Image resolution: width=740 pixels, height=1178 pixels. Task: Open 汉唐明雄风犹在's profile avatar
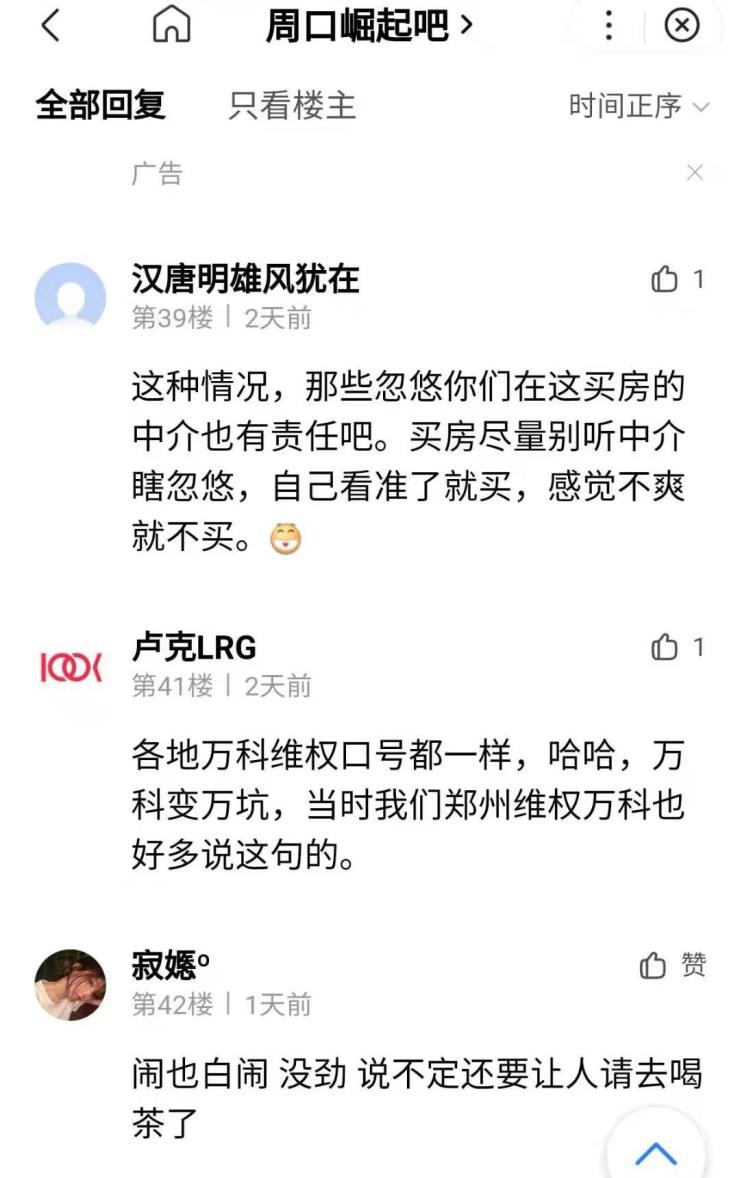point(70,297)
